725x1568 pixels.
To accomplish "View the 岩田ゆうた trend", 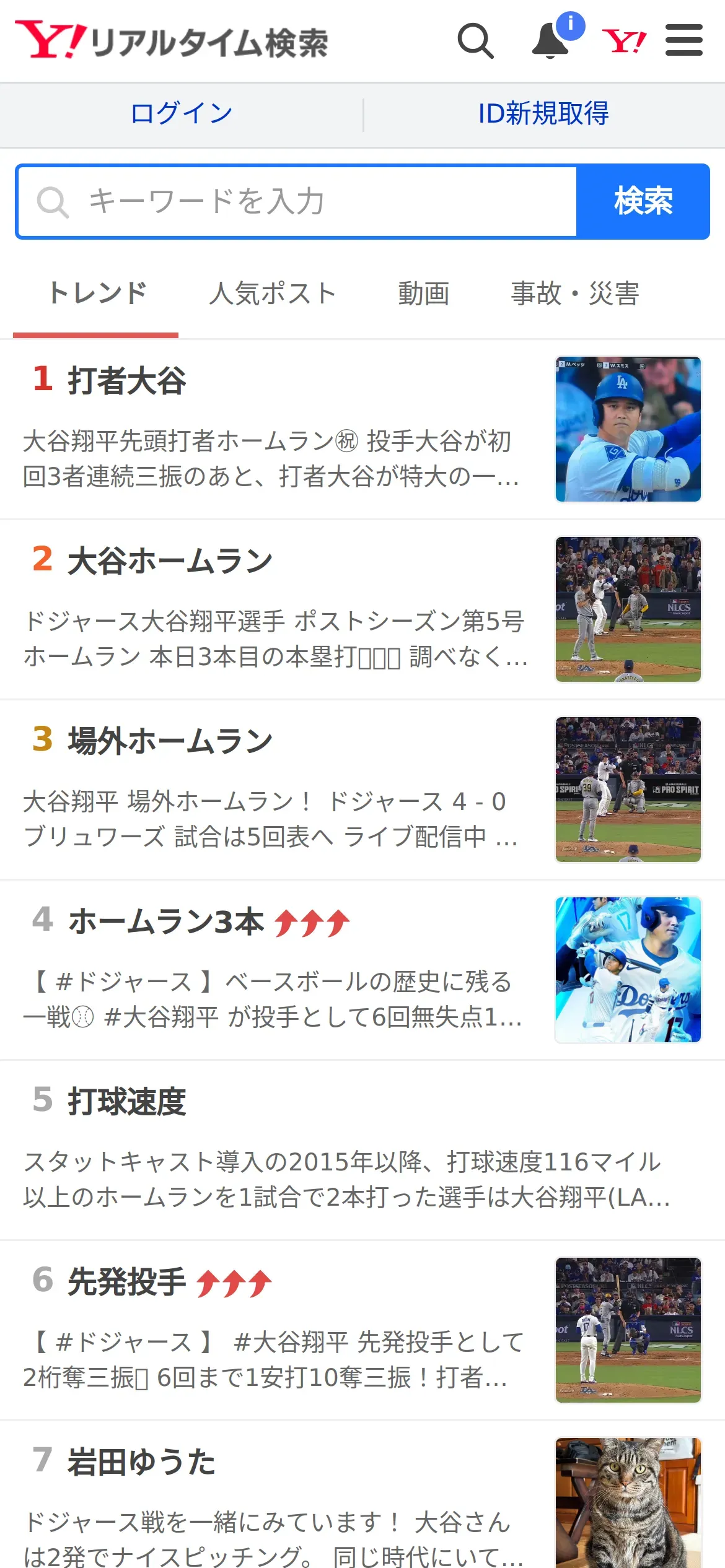I will [141, 1462].
